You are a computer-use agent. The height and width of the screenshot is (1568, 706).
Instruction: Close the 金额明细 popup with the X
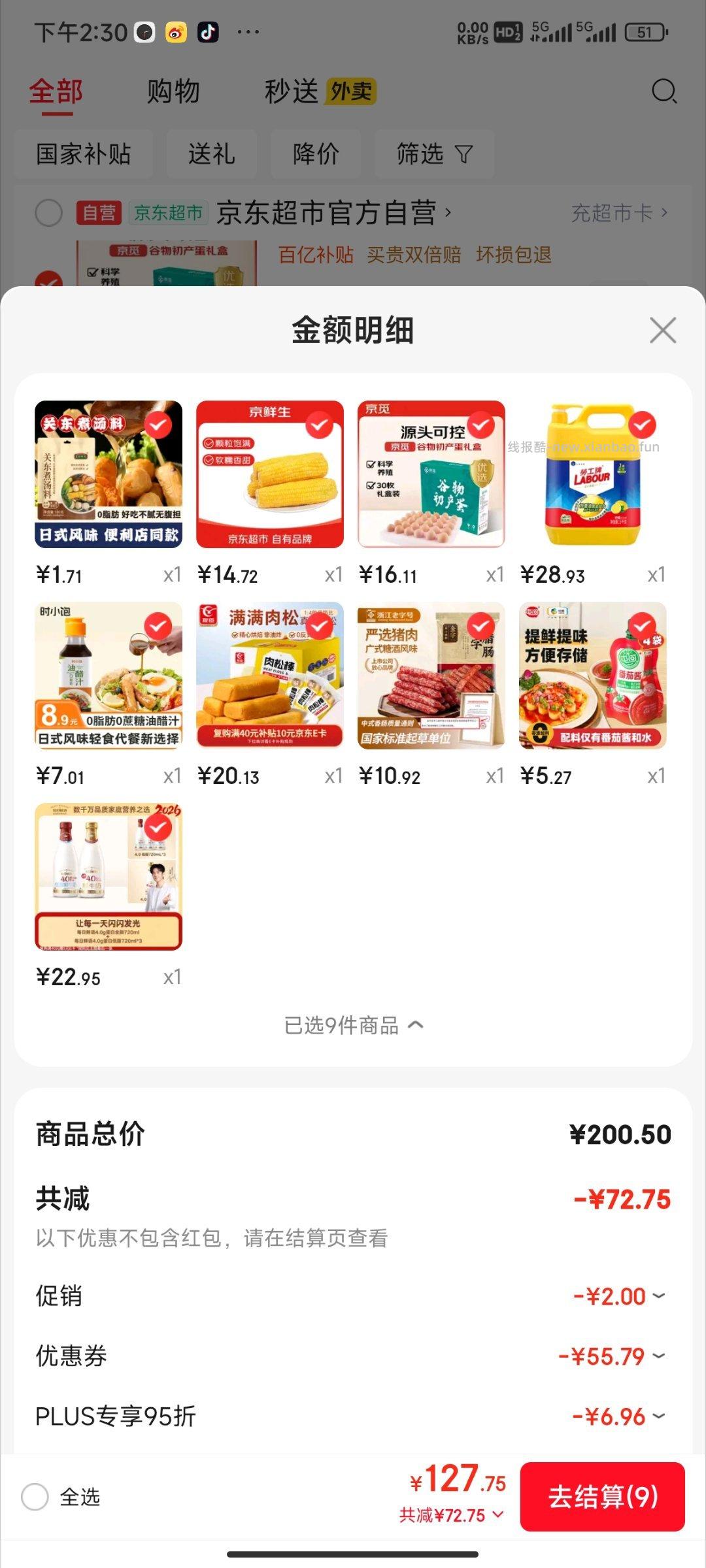663,330
